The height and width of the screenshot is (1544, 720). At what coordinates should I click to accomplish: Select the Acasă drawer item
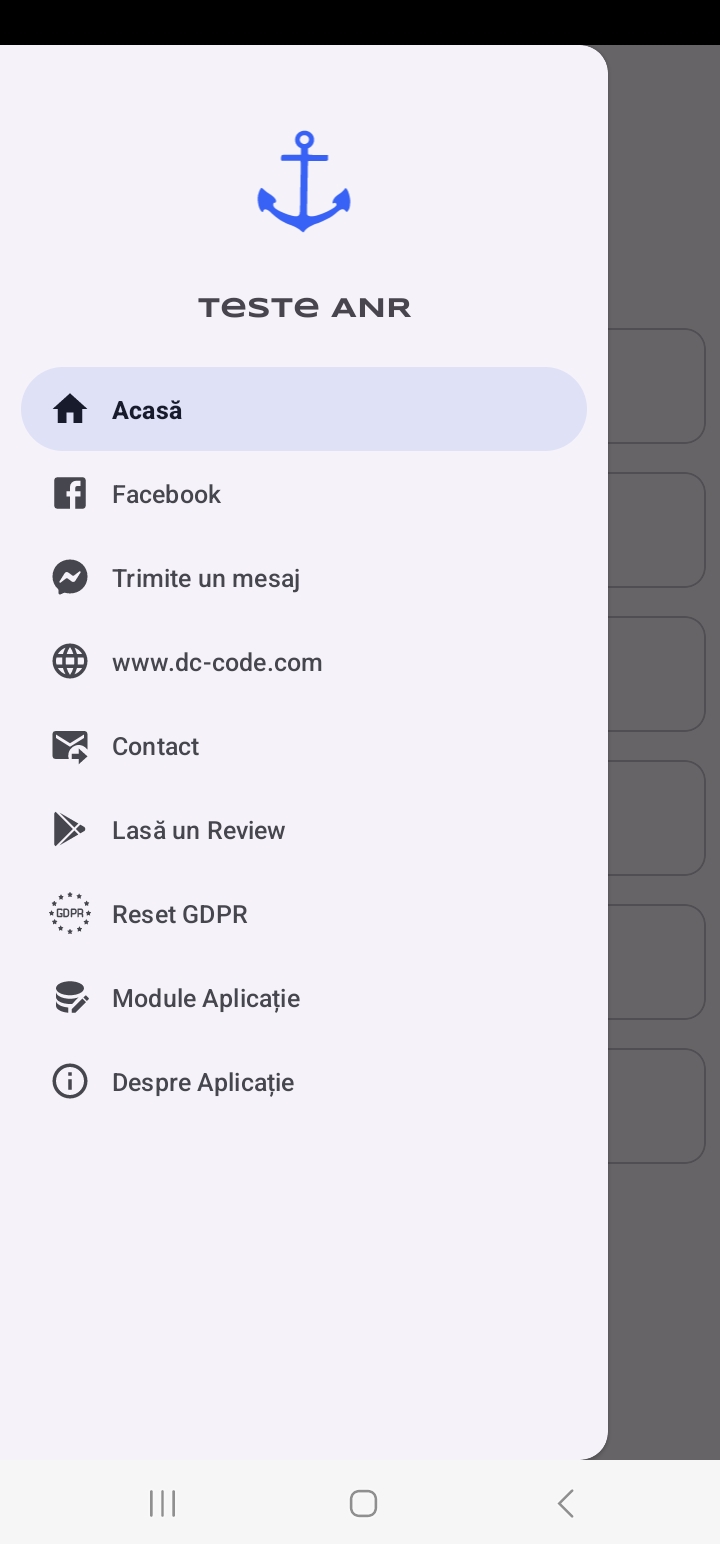(x=304, y=409)
